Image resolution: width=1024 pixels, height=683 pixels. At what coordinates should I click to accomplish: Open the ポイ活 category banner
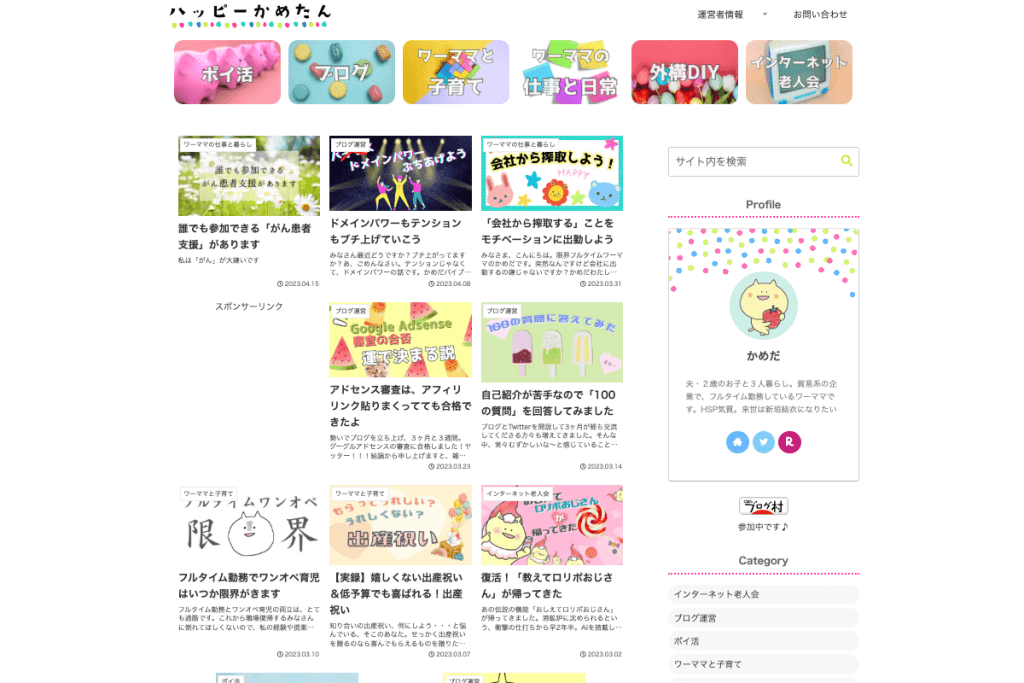click(227, 72)
